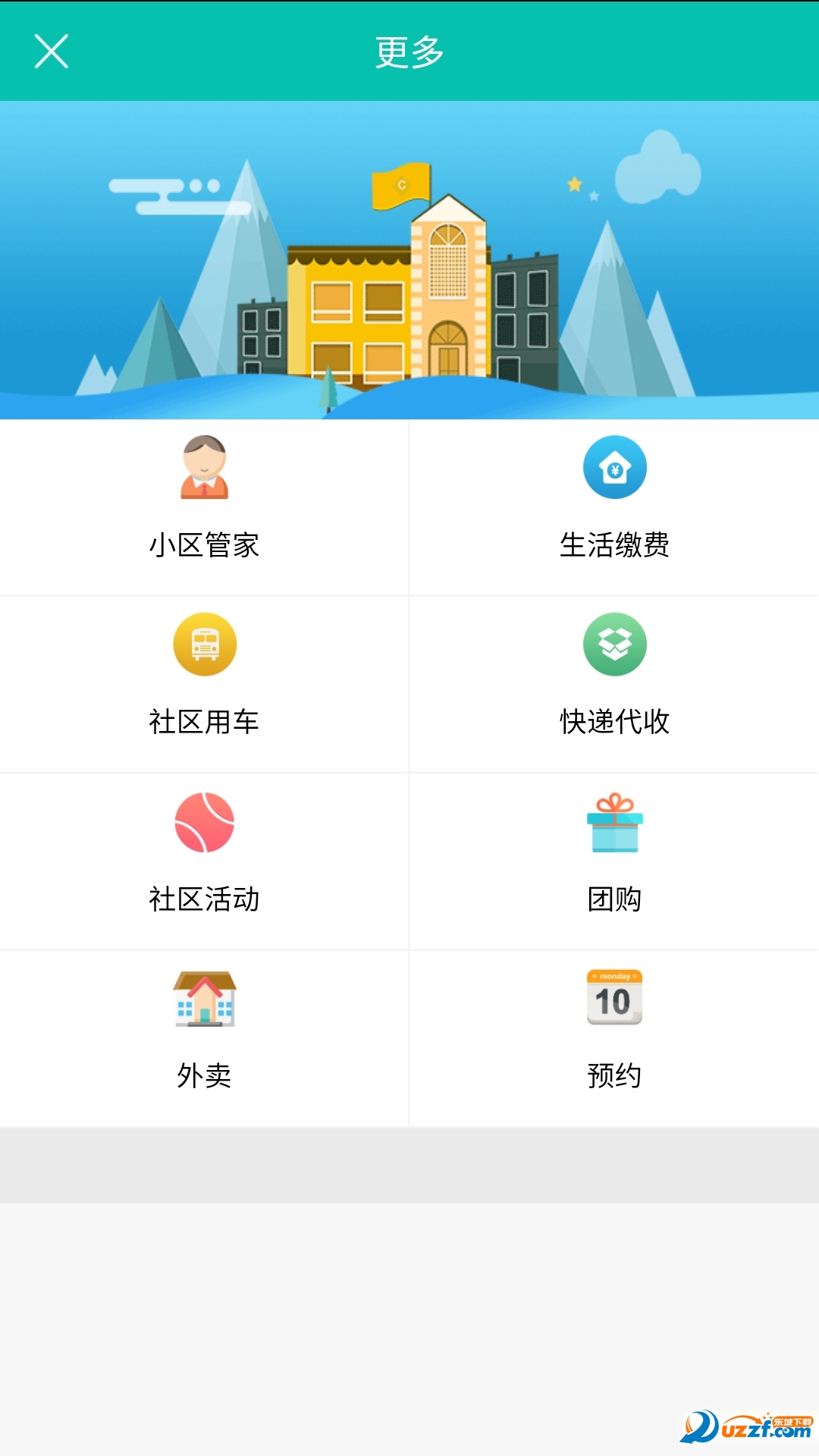Click the yellow 社区用车 bus icon

click(x=203, y=644)
